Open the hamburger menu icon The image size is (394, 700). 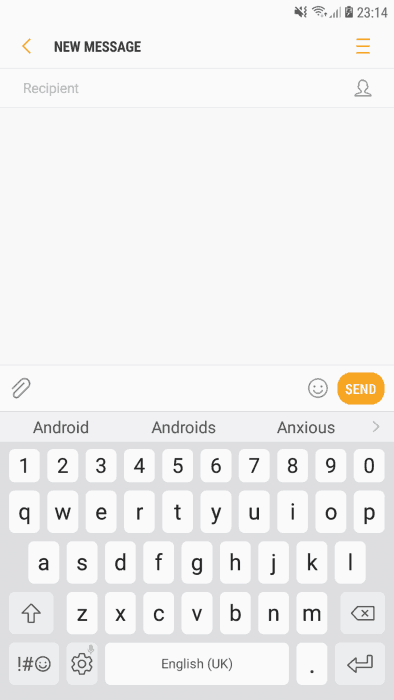click(x=363, y=46)
